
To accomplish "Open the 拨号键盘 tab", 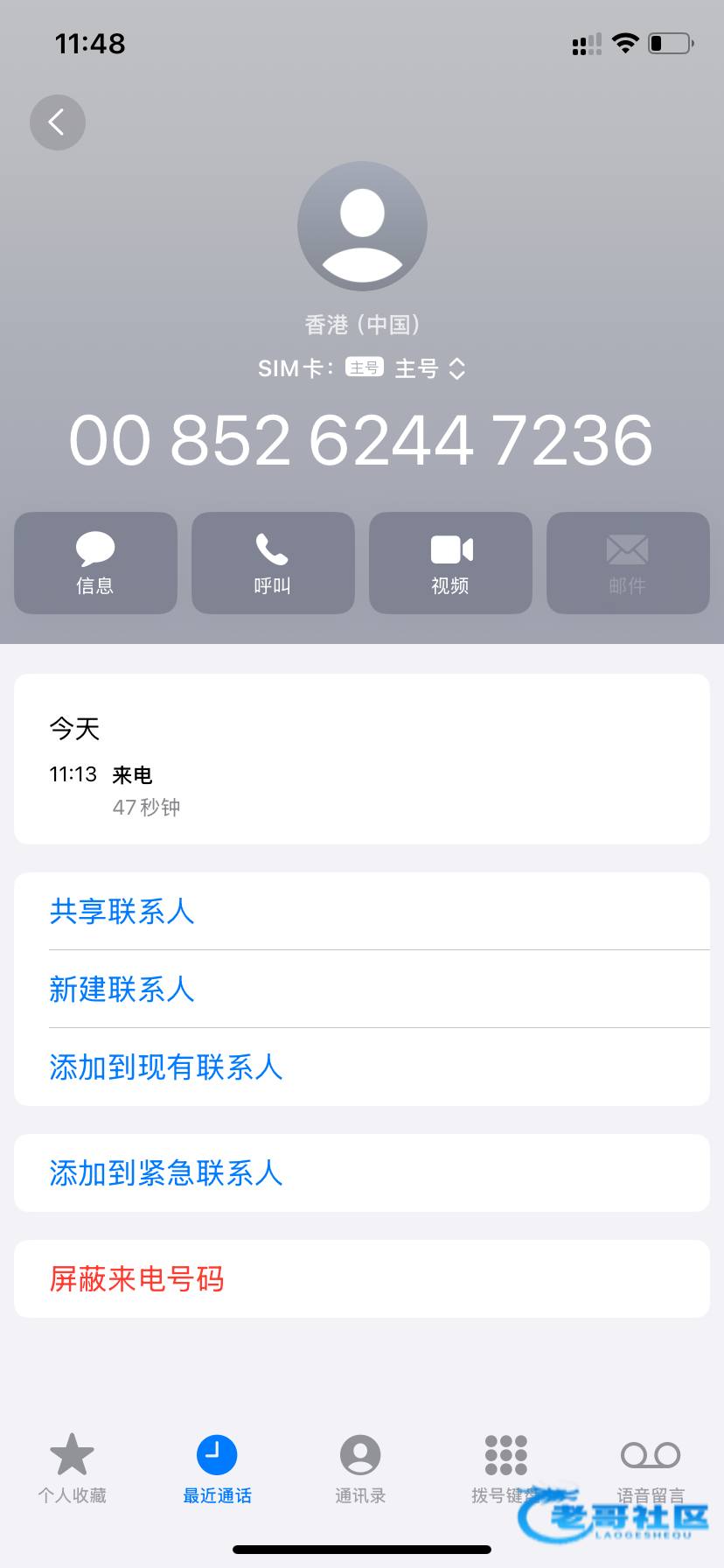I will coord(506,1469).
